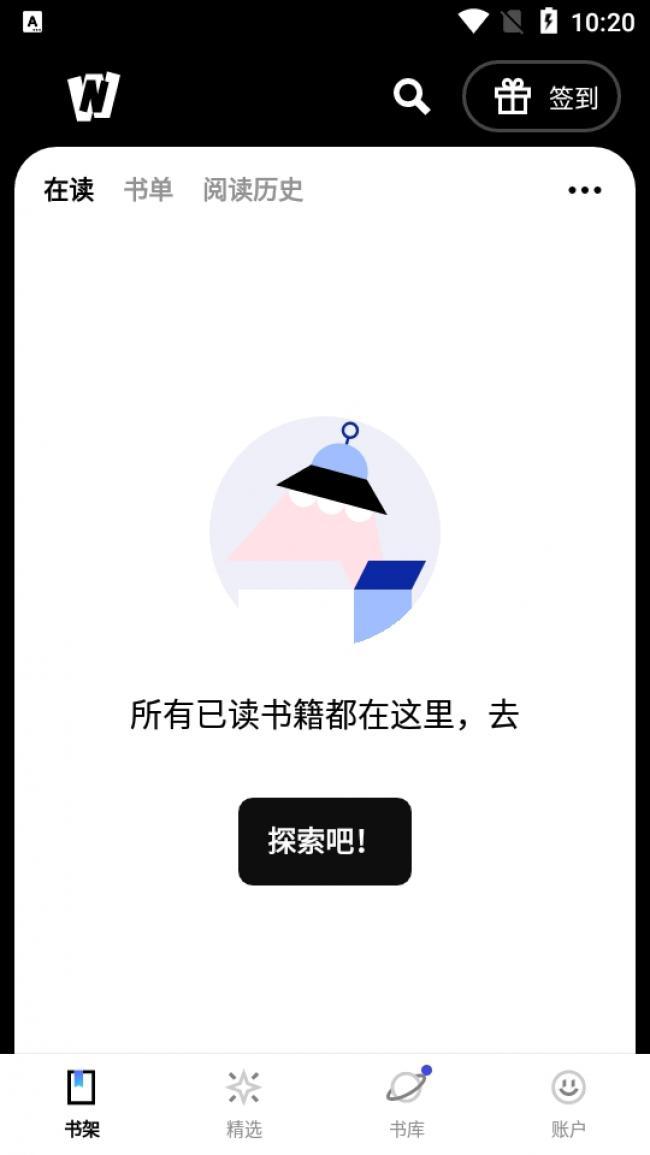The height and width of the screenshot is (1155, 650).
Task: Open the three-dot overflow menu
Action: coord(584,190)
